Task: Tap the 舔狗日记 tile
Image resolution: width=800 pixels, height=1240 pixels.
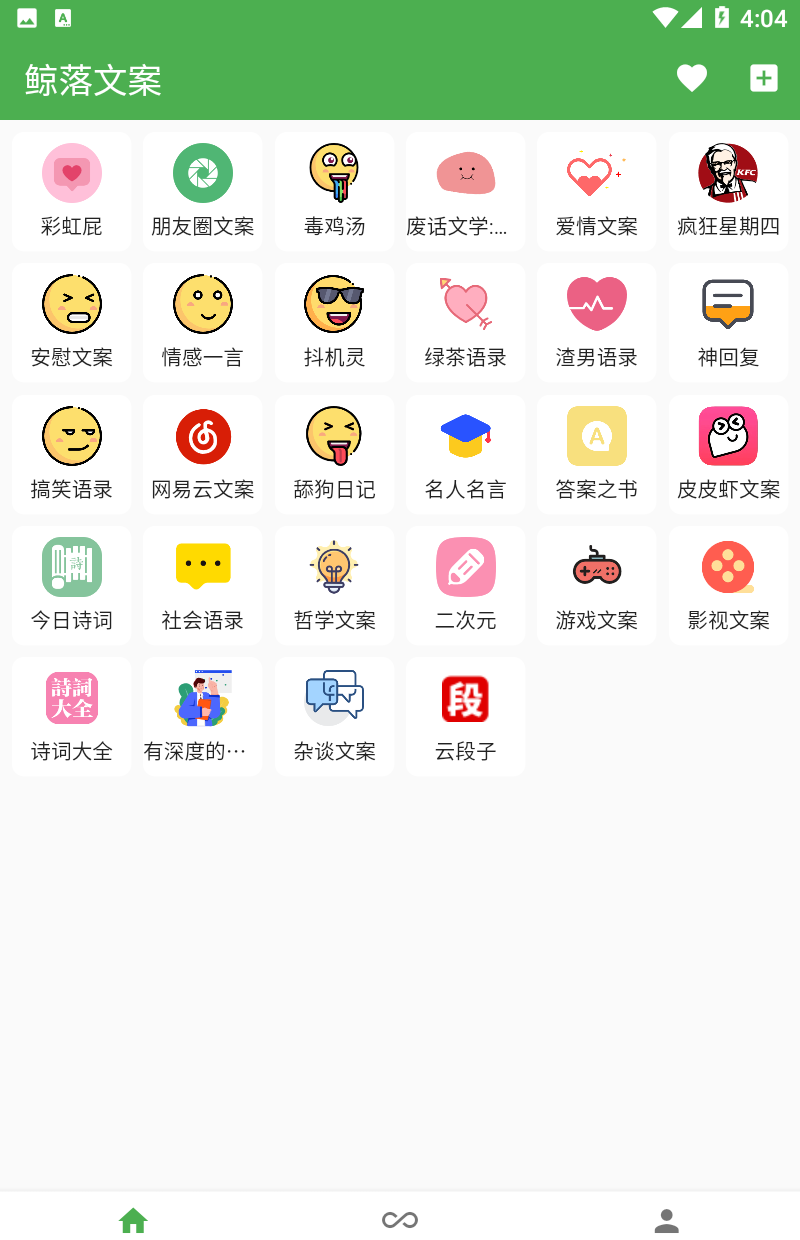Action: [334, 454]
